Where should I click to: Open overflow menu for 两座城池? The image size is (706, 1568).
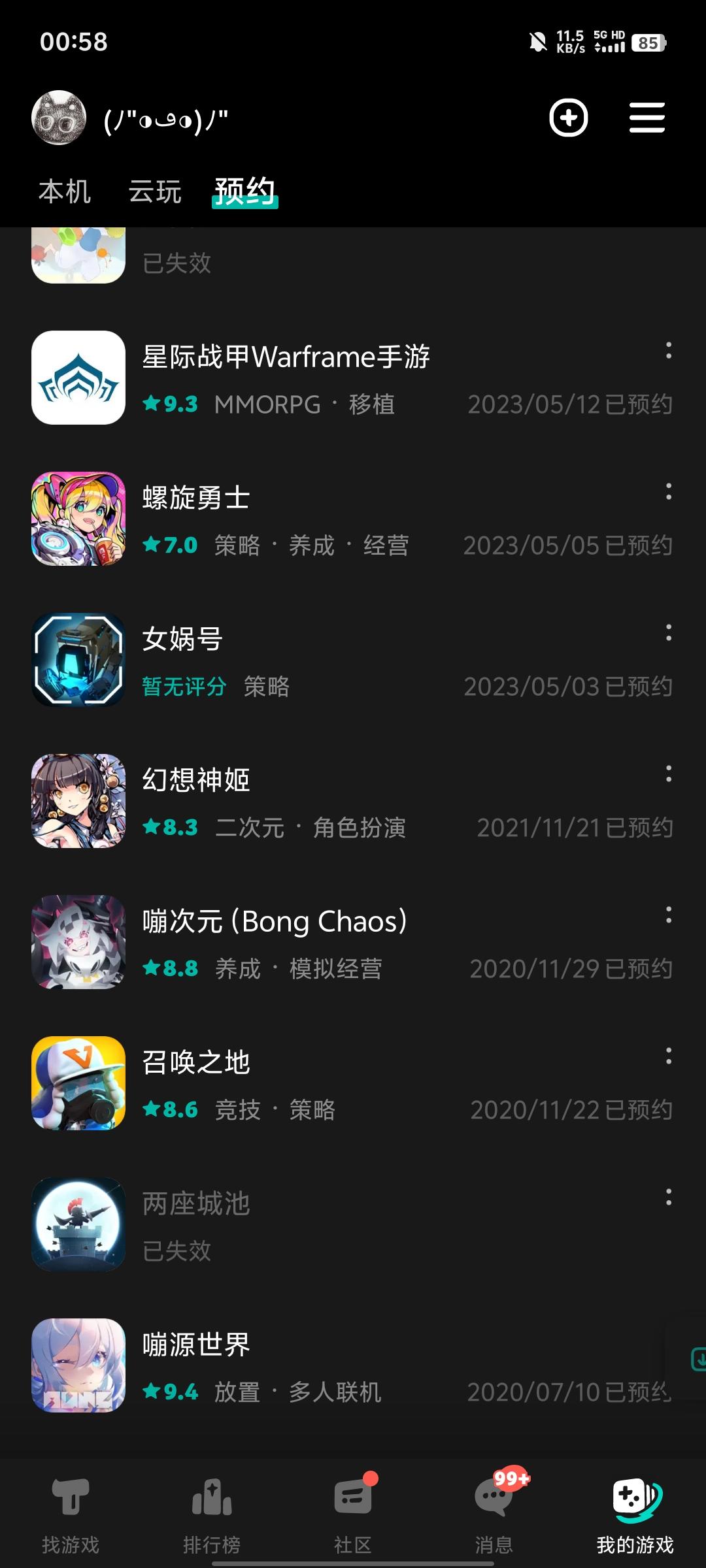click(x=667, y=1197)
